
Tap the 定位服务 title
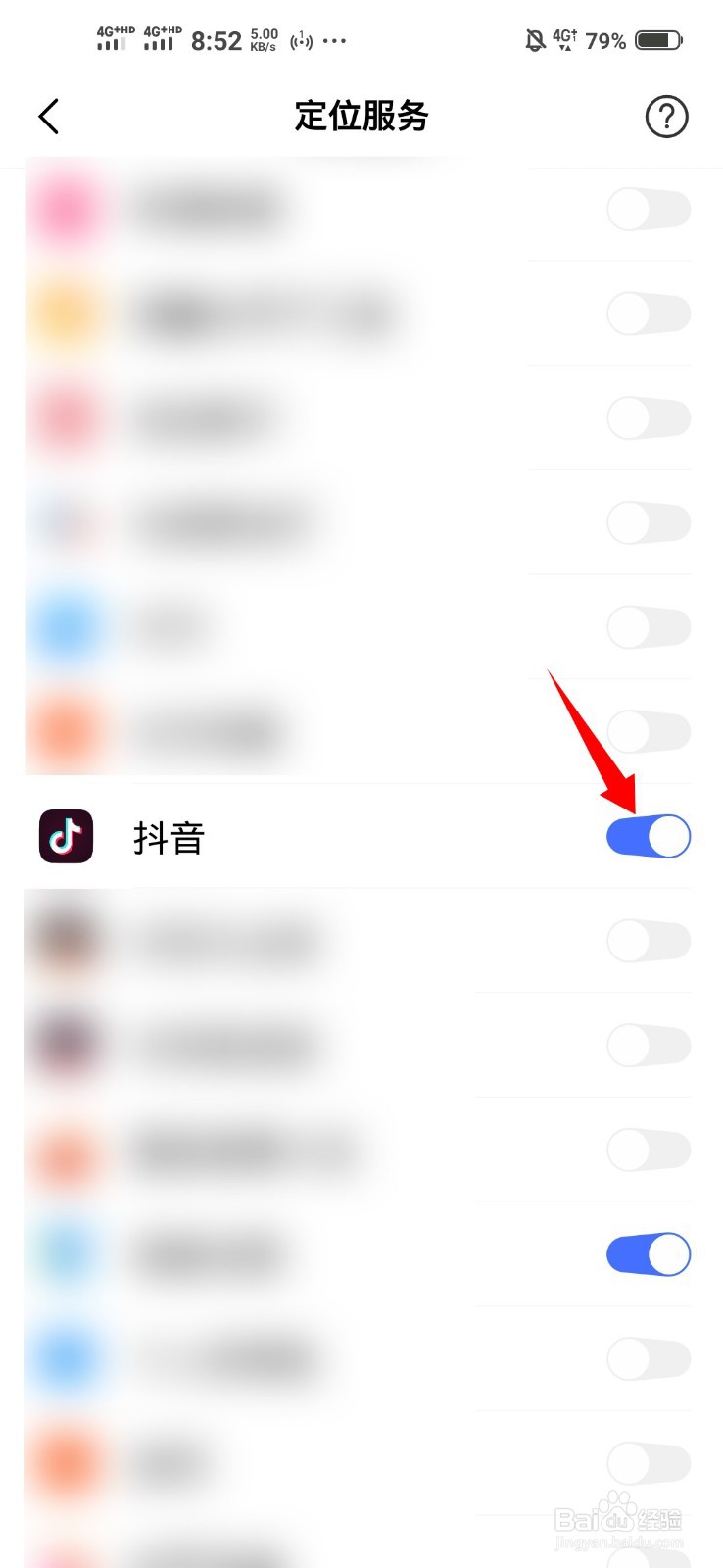pyautogui.click(x=361, y=117)
